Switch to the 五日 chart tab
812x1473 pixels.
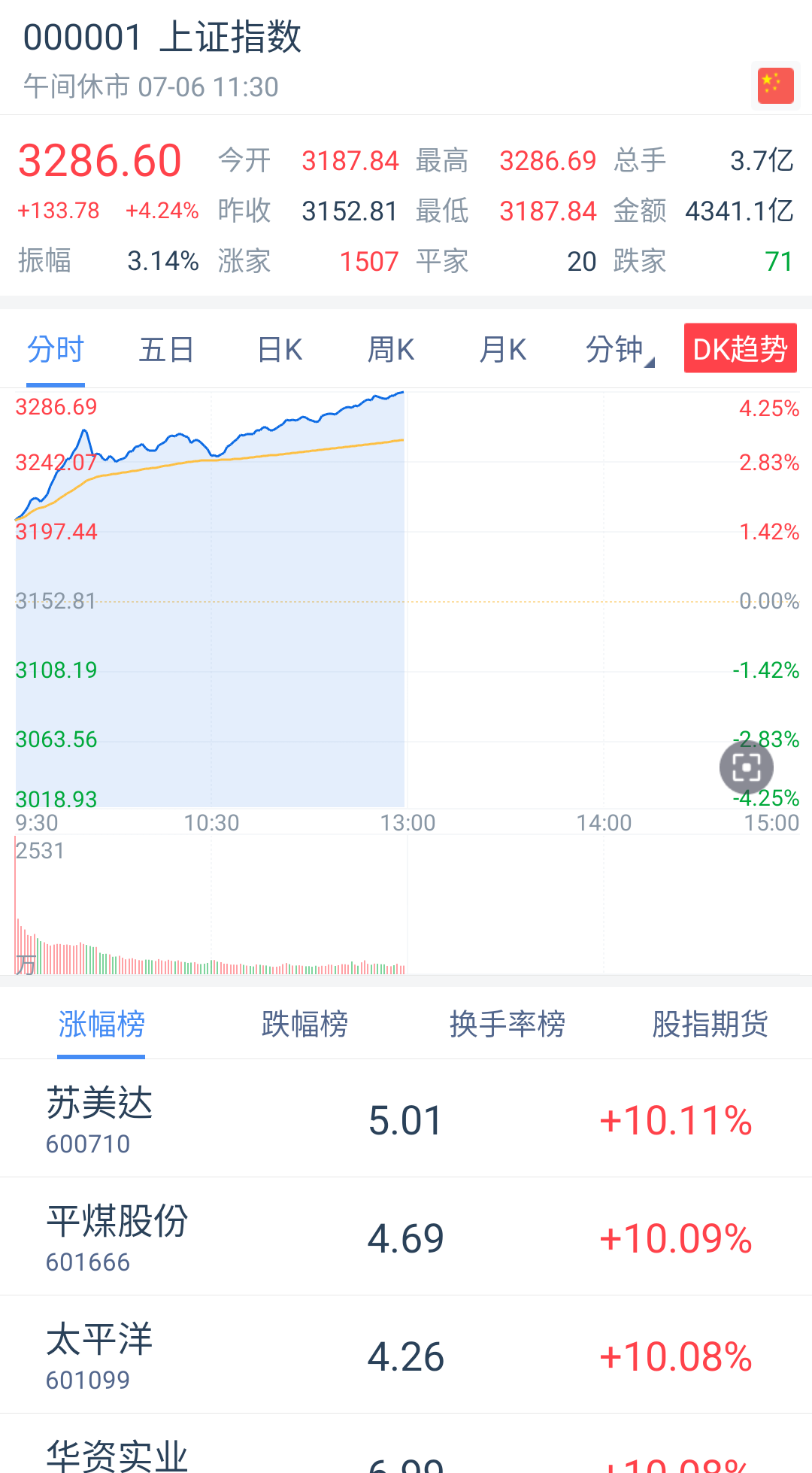167,348
